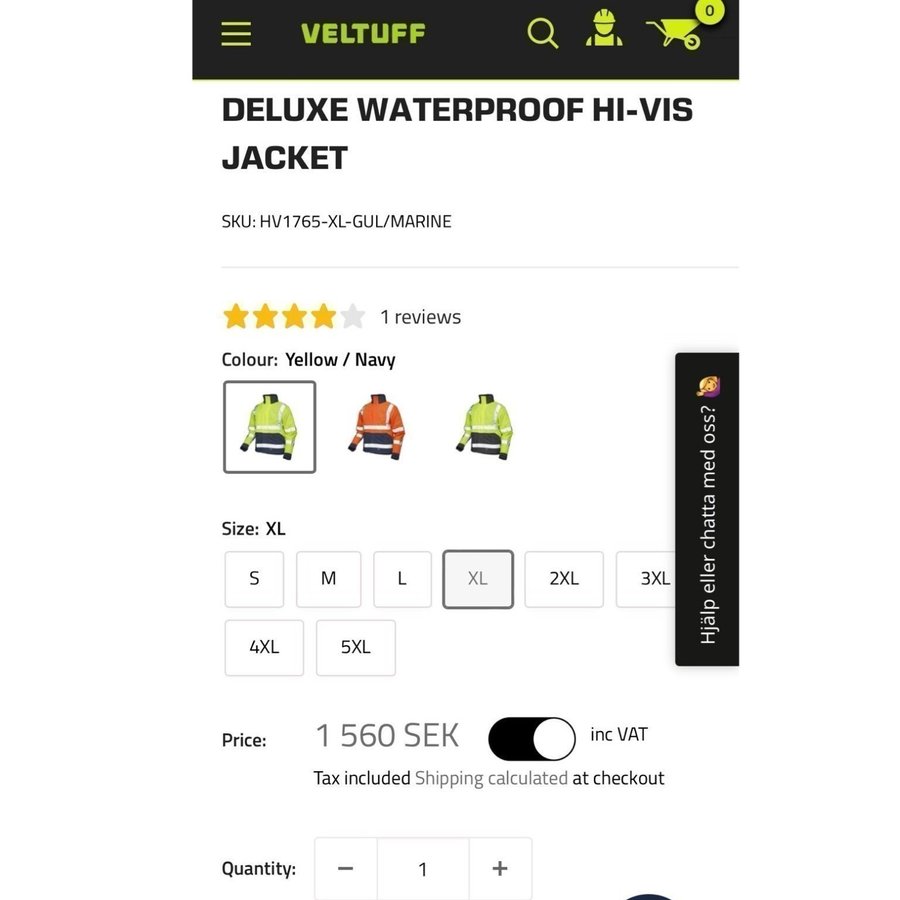Viewport: 900px width, 900px height.
Task: Toggle the inc VAT price switch
Action: click(x=532, y=739)
